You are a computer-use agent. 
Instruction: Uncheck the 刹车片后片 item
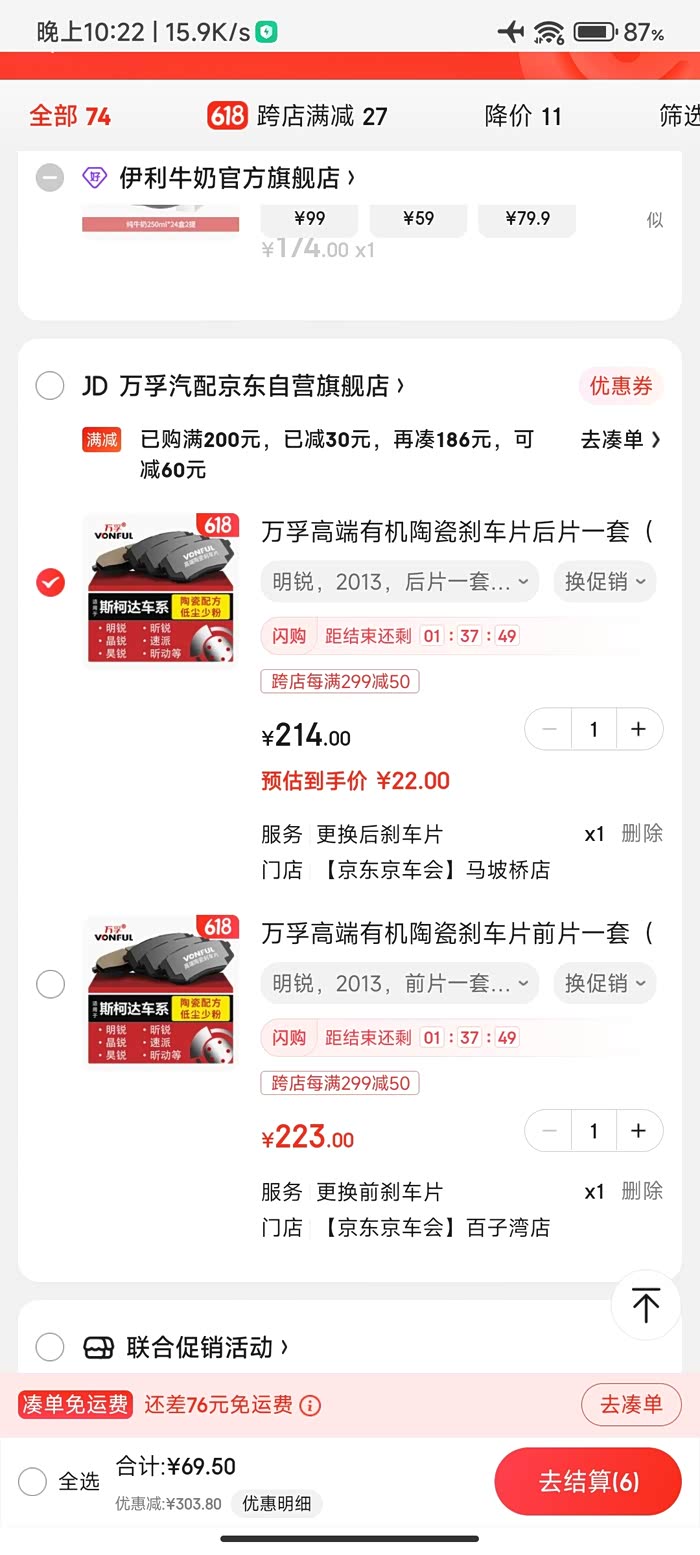pos(50,582)
